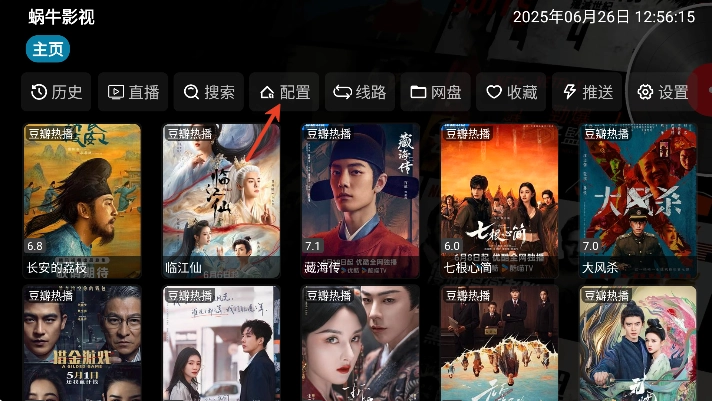This screenshot has height=401, width=712.
Task: Open the 临江仙 show card
Action: pos(221,200)
